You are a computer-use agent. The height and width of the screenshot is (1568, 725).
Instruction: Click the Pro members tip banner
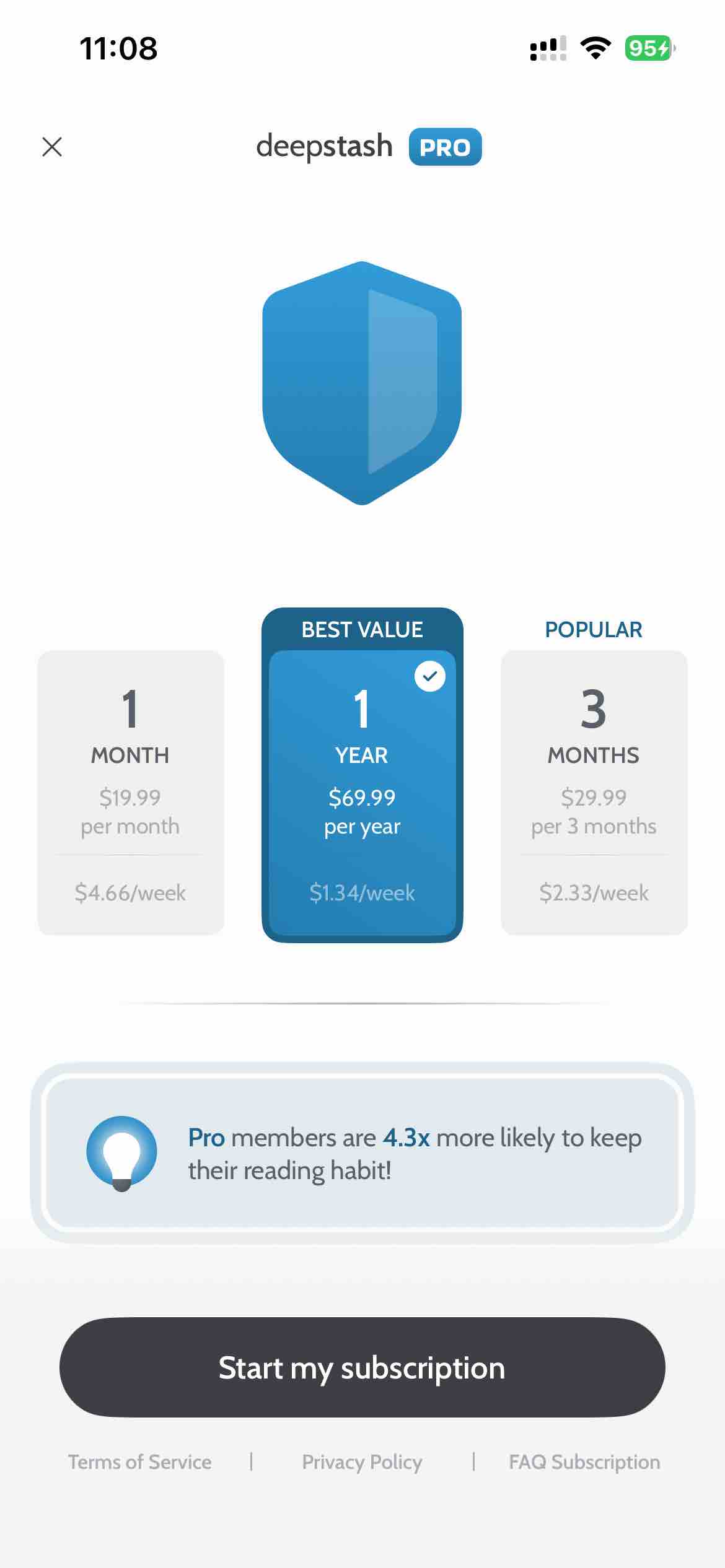point(362,1153)
